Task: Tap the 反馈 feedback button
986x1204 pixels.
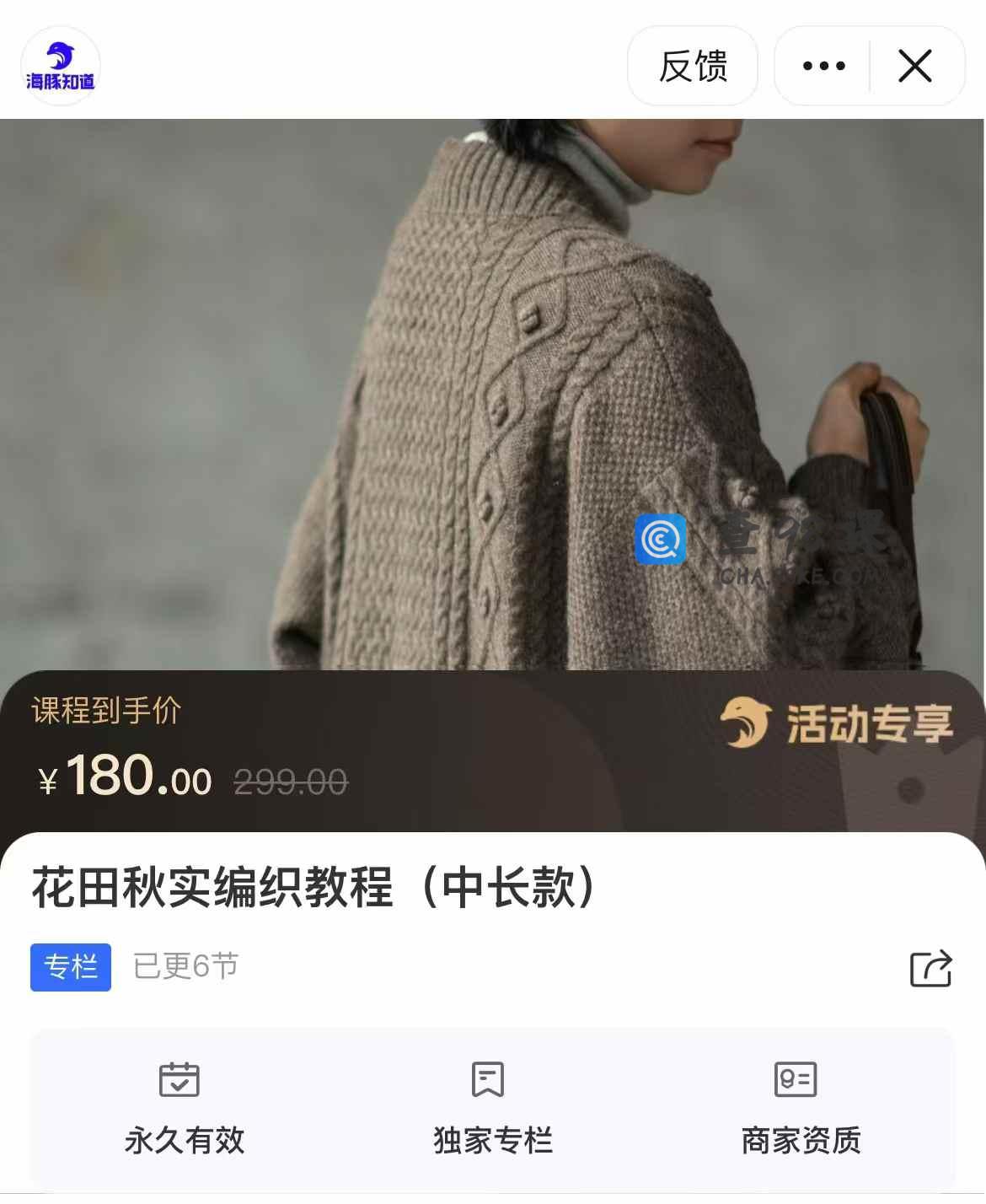Action: click(692, 66)
